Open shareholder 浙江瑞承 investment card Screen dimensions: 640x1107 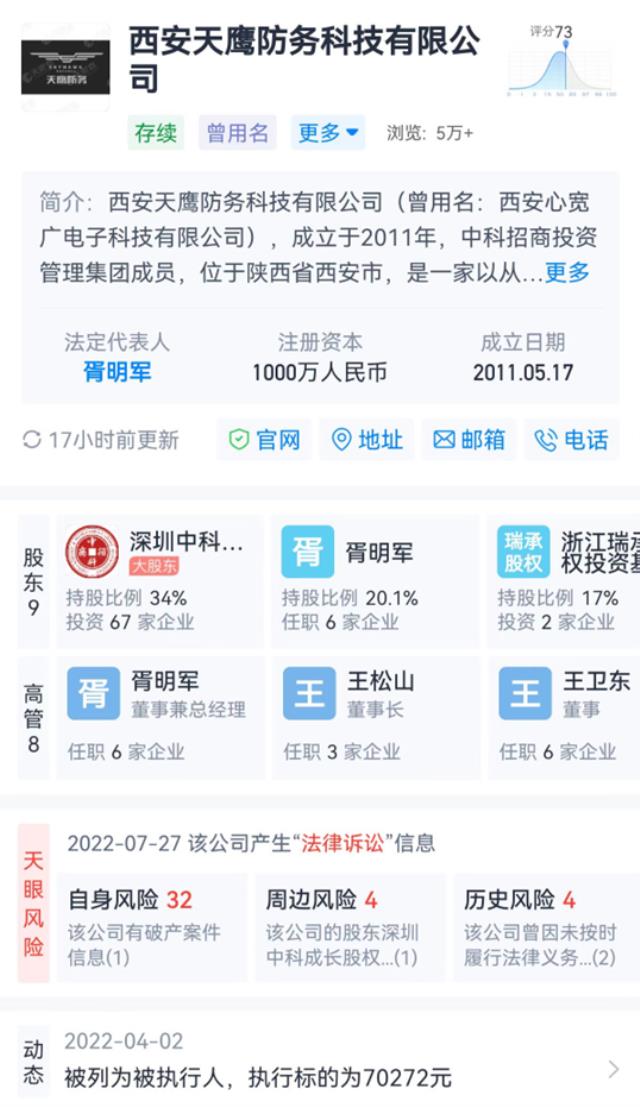[x=564, y=582]
